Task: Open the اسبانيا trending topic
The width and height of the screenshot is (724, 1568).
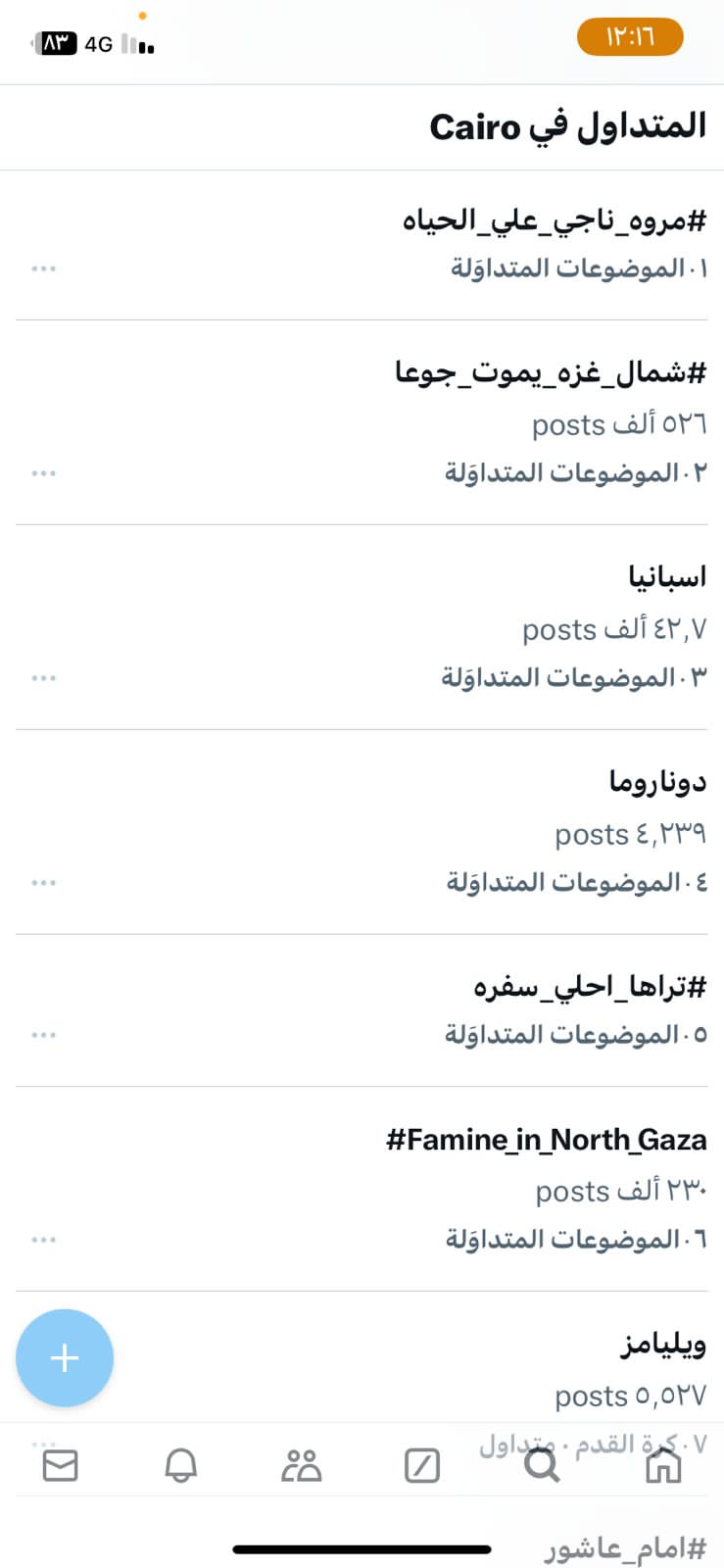Action: pos(666,577)
